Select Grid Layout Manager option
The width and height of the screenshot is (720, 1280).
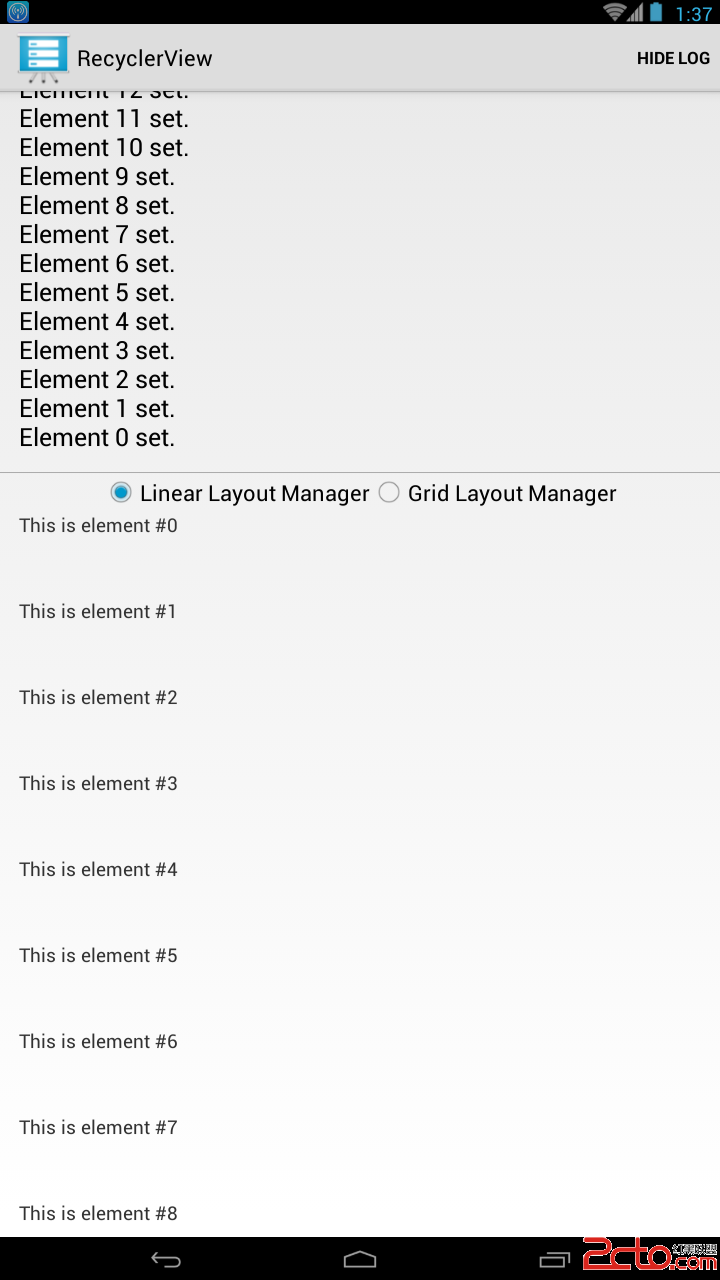pyautogui.click(x=498, y=493)
